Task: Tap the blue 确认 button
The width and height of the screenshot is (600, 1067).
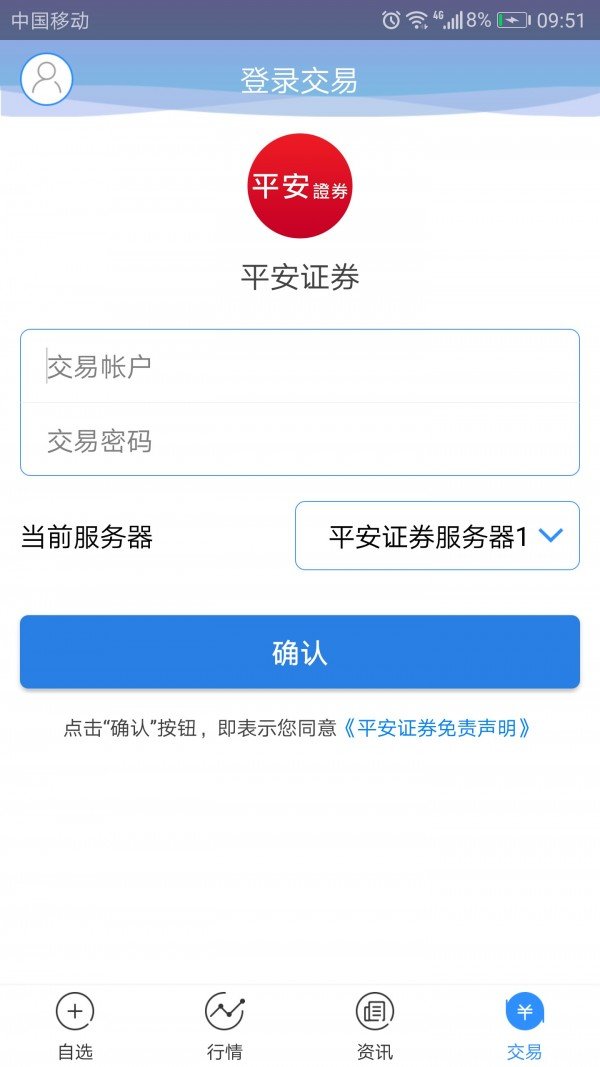Action: point(300,652)
